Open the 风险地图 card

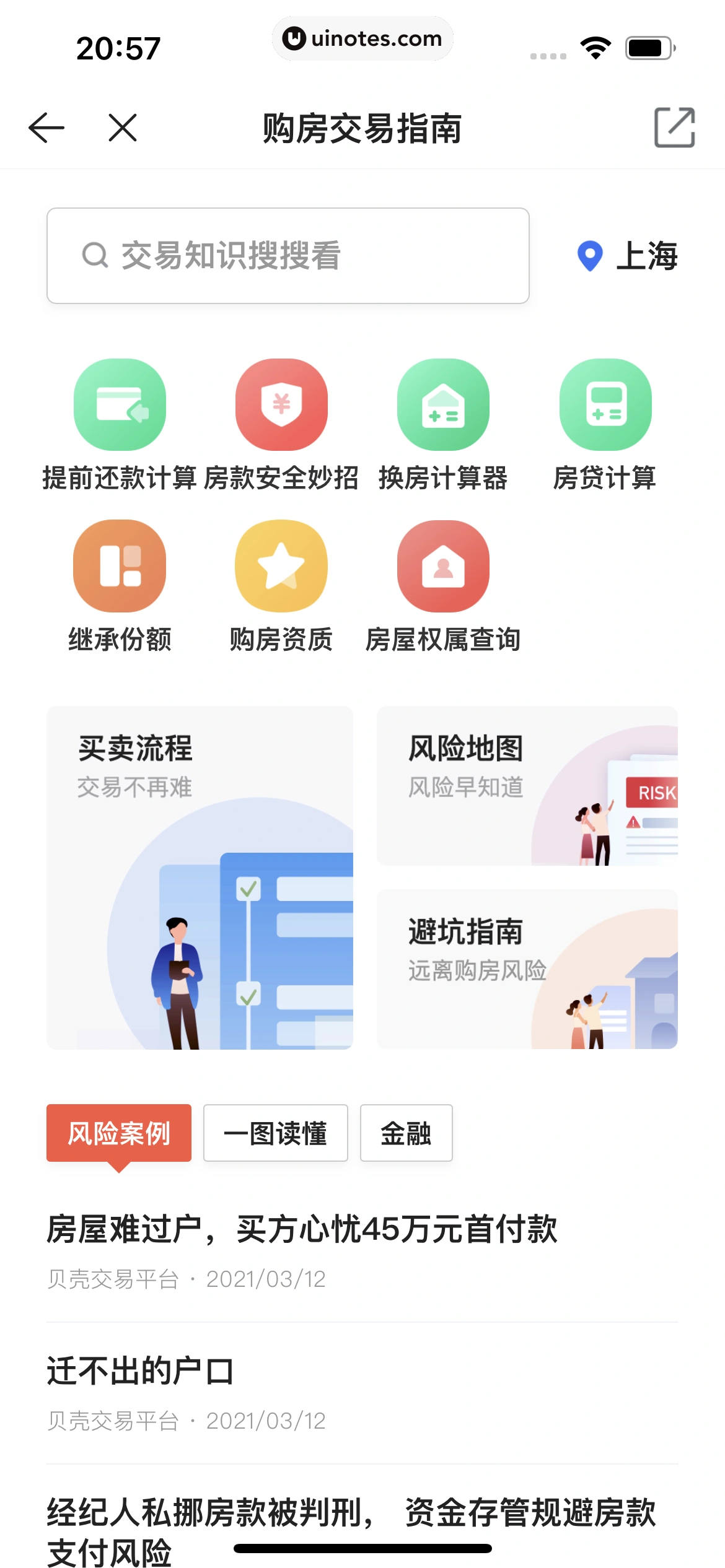tap(527, 786)
